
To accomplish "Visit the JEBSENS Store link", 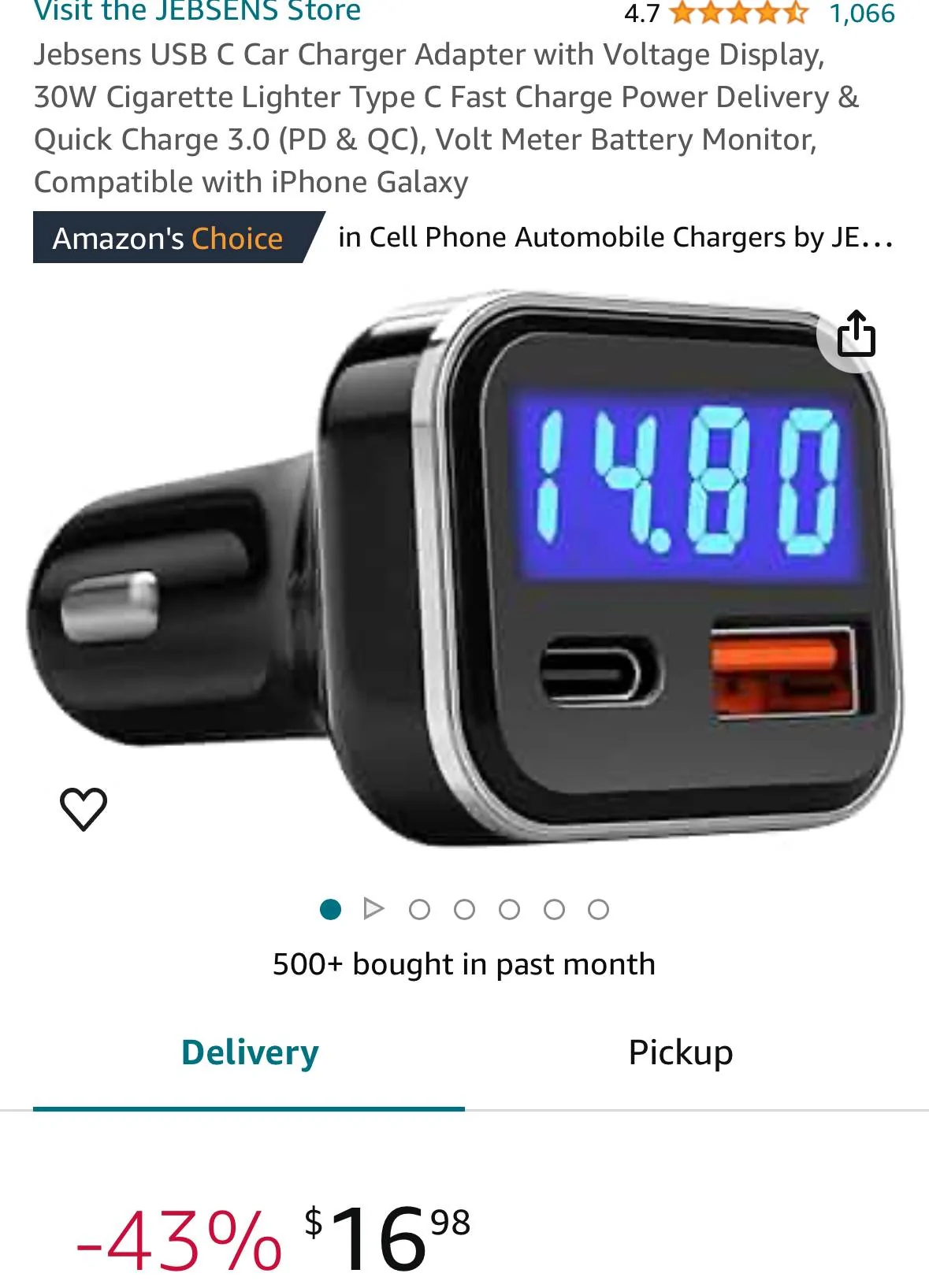I will click(197, 11).
